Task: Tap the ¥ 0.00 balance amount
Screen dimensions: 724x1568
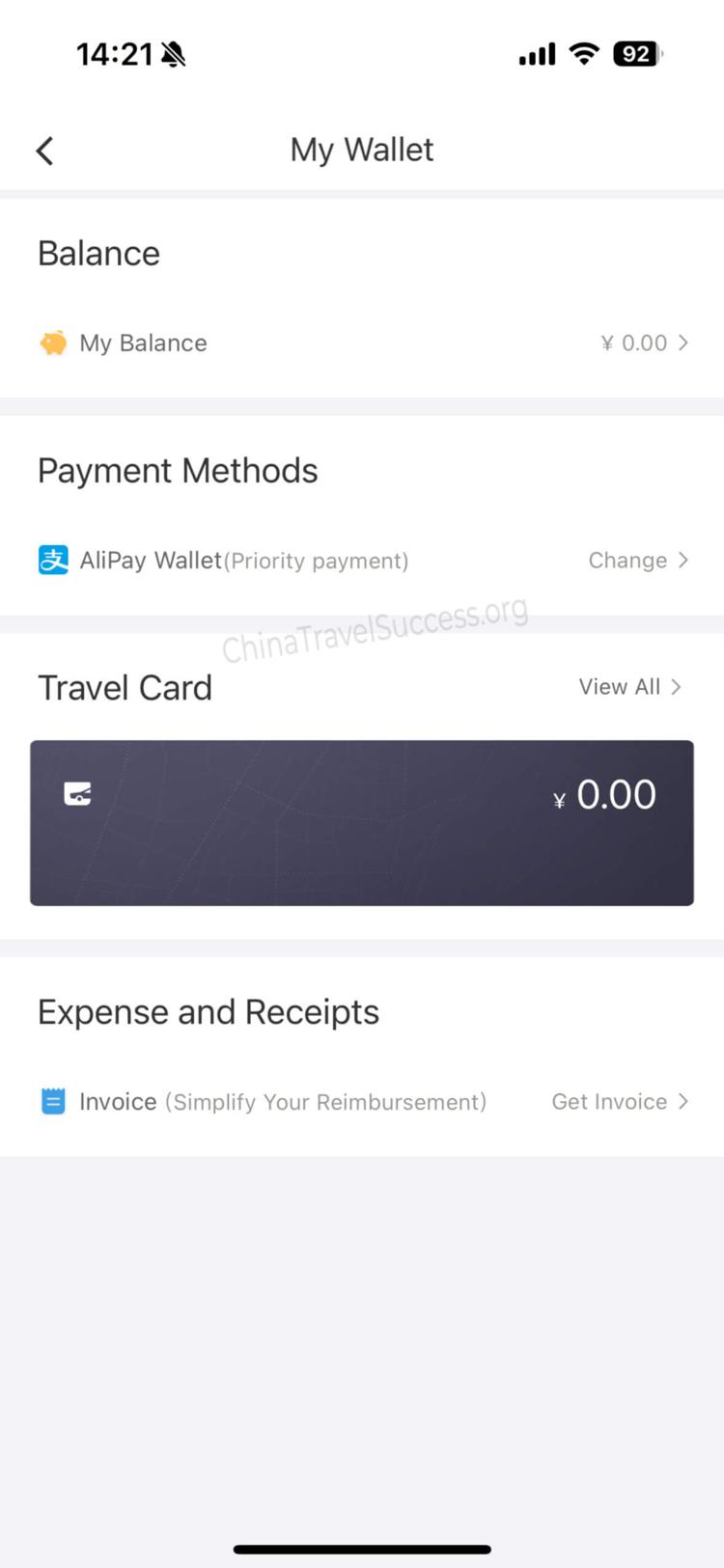Action: (x=634, y=343)
